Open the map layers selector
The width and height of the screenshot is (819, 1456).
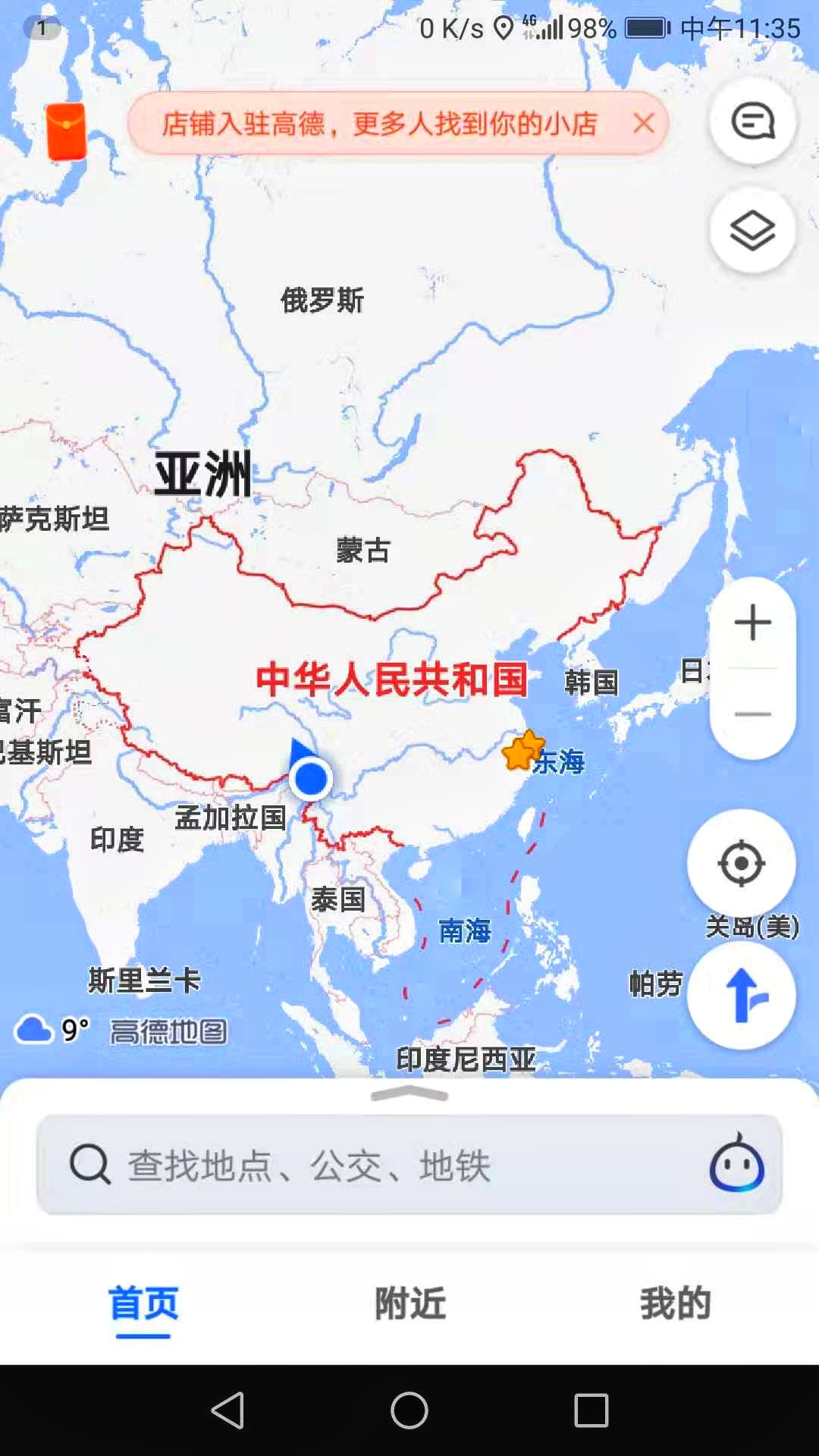pyautogui.click(x=752, y=231)
